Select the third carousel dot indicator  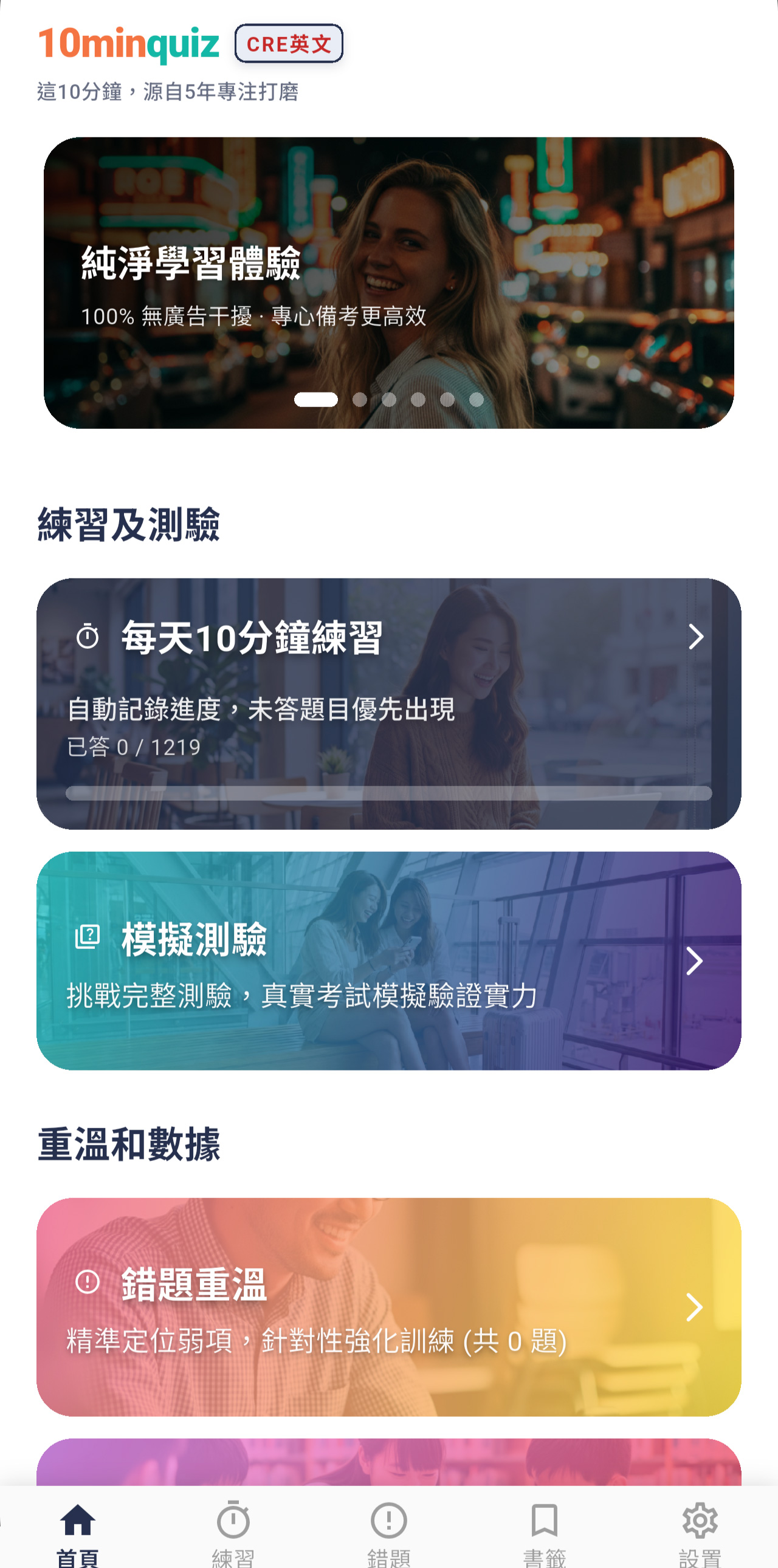[x=390, y=399]
